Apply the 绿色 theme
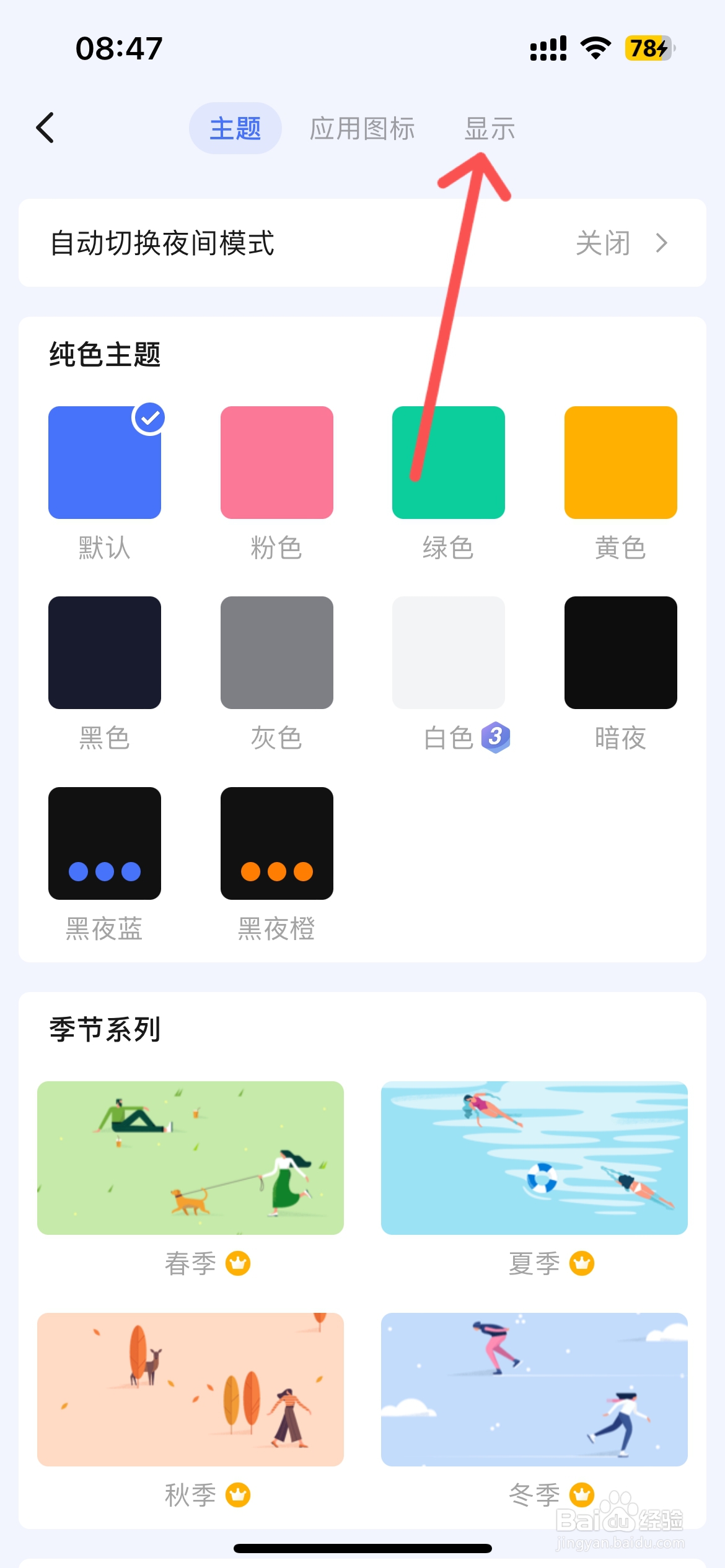Screen dimensions: 725x1568 pyautogui.click(x=448, y=463)
